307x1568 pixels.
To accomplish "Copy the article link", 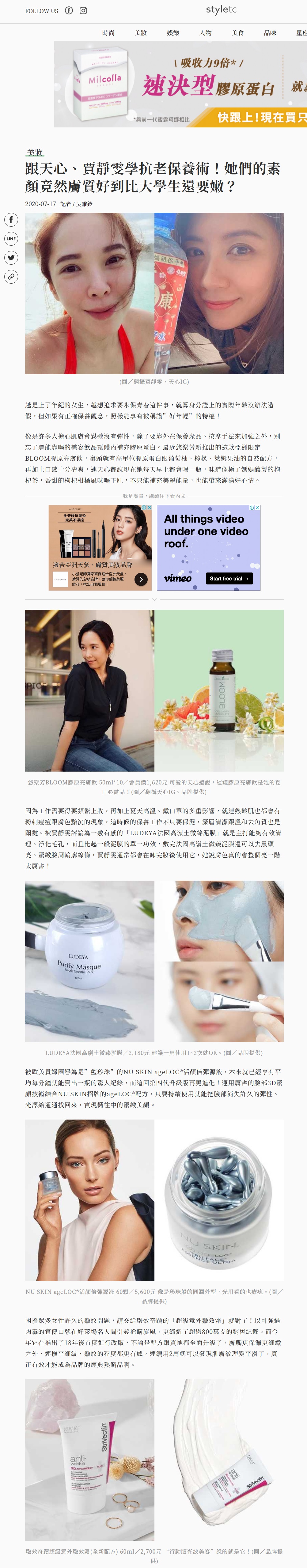I will pos(11,276).
